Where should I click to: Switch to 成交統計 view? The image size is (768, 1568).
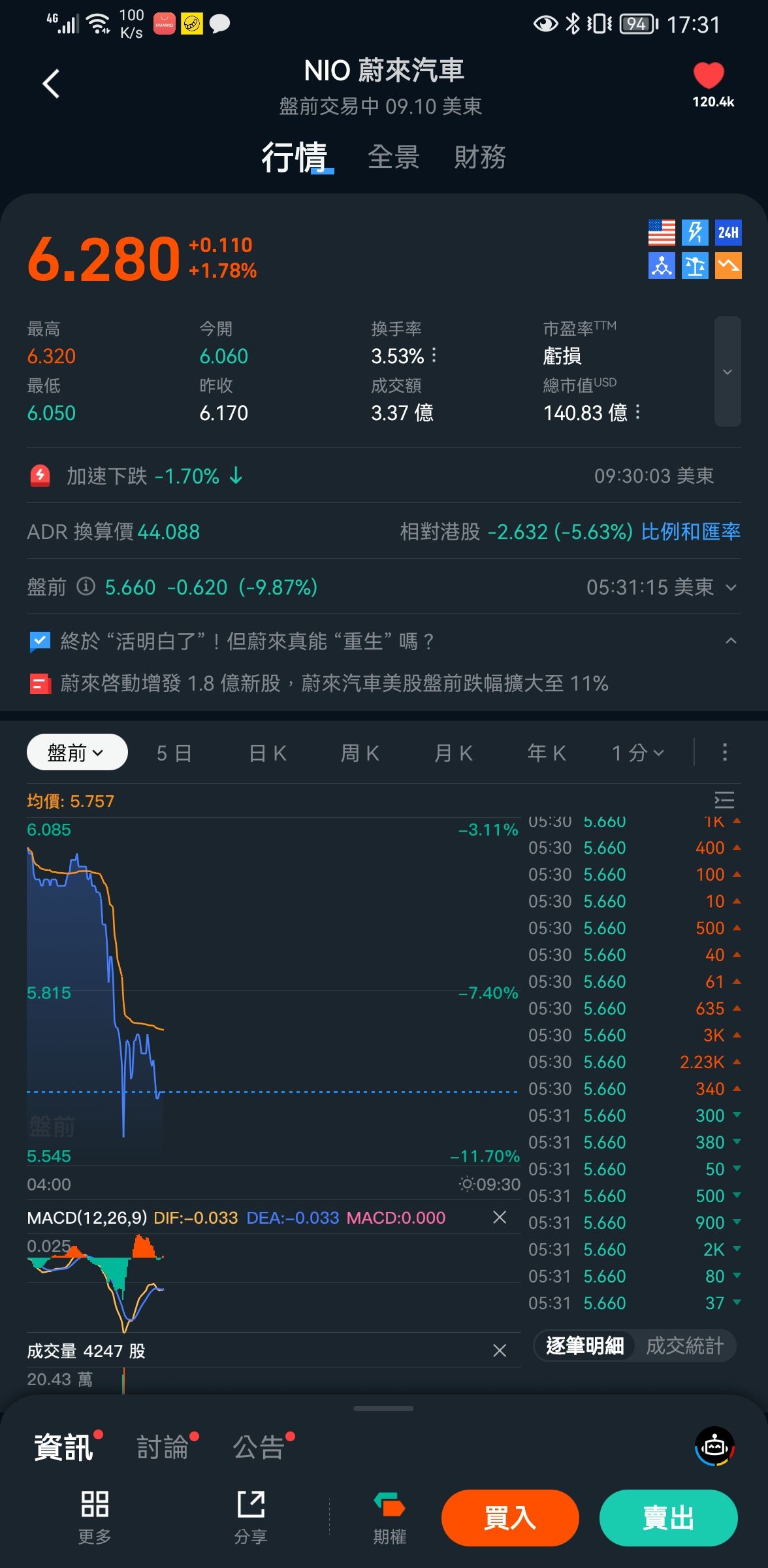684,1346
